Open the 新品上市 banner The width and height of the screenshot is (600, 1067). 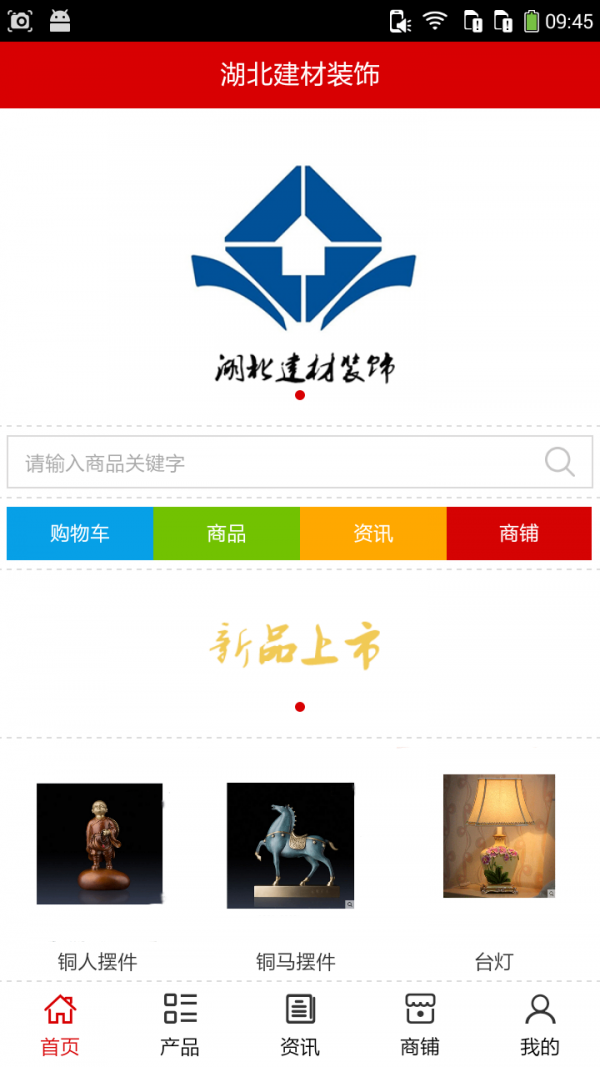tap(296, 645)
